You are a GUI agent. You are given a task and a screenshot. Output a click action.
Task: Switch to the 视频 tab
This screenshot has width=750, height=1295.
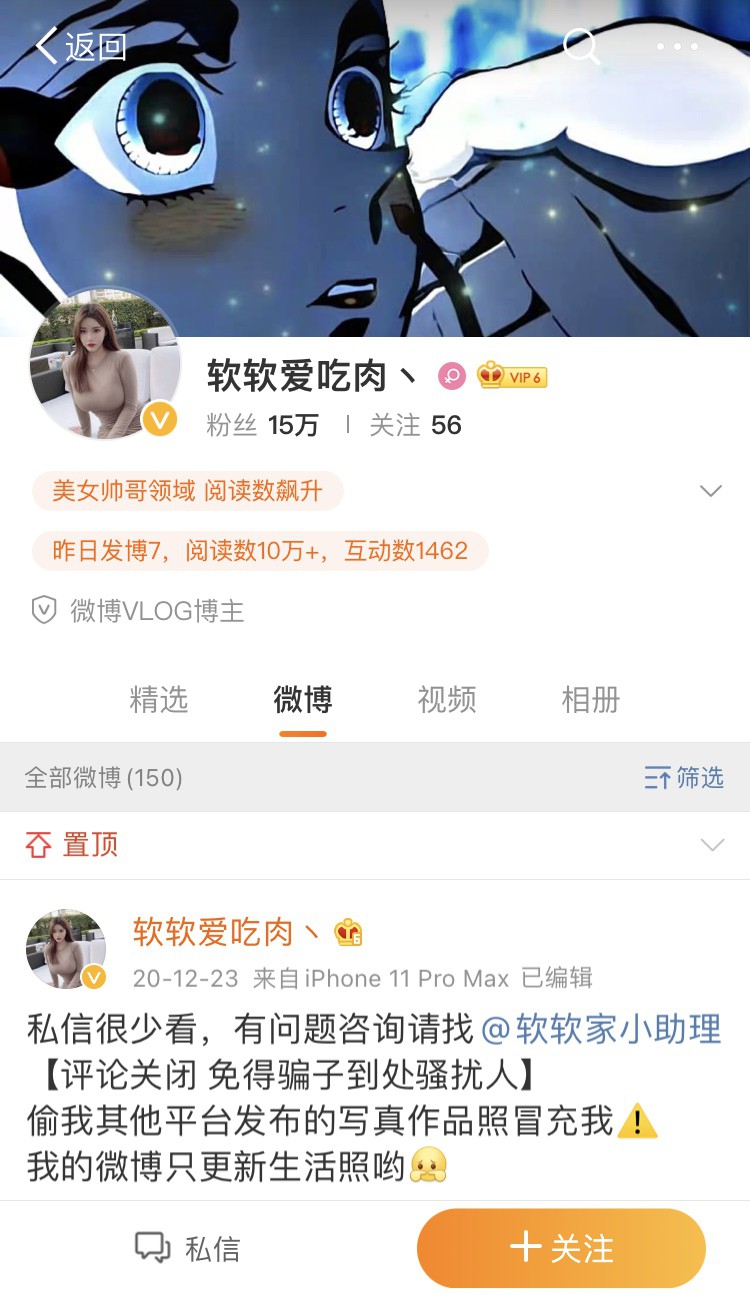pyautogui.click(x=447, y=700)
